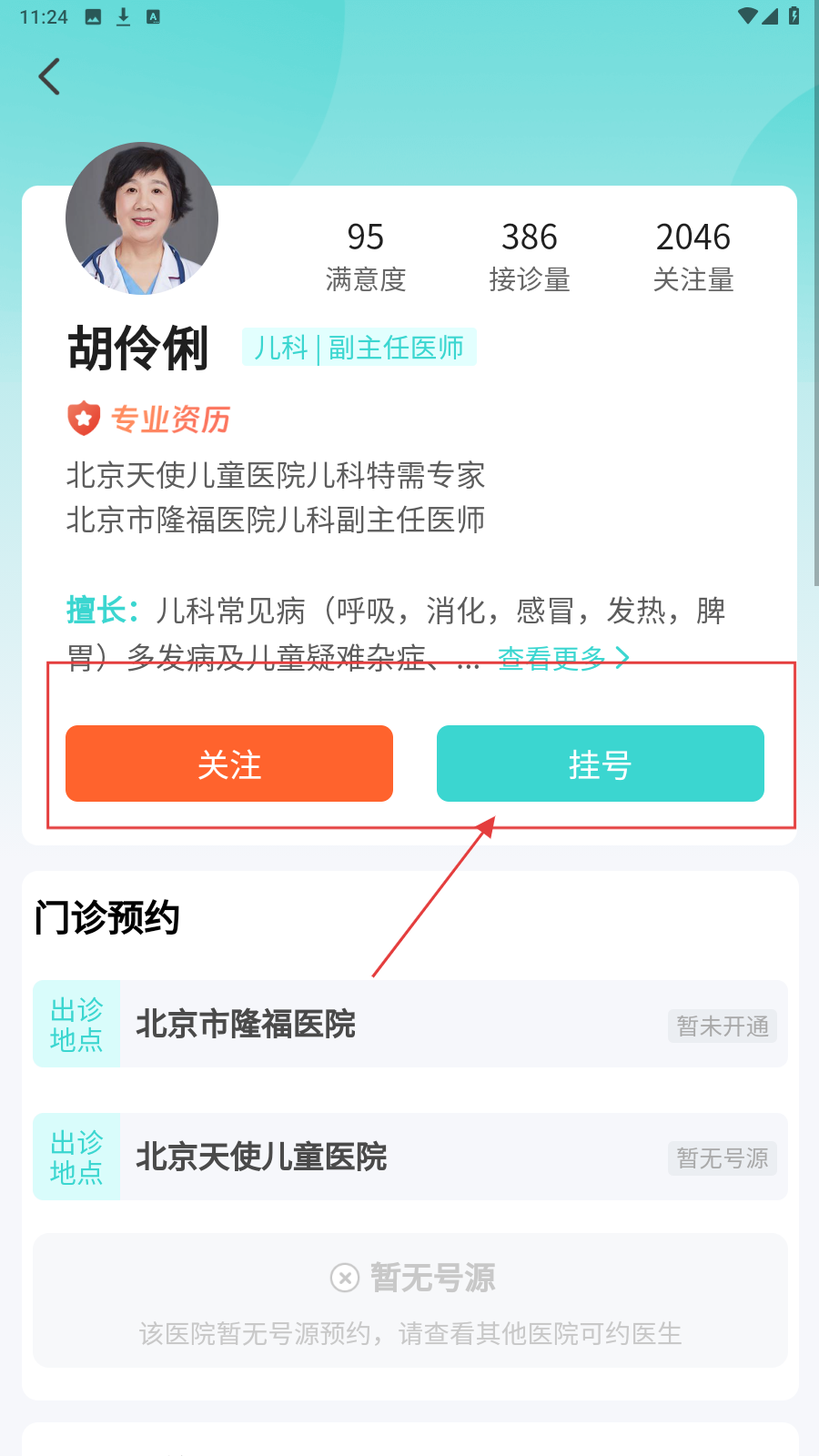Tap the 关注 button to follow the doctor
Image resolution: width=819 pixels, height=1456 pixels.
click(229, 763)
